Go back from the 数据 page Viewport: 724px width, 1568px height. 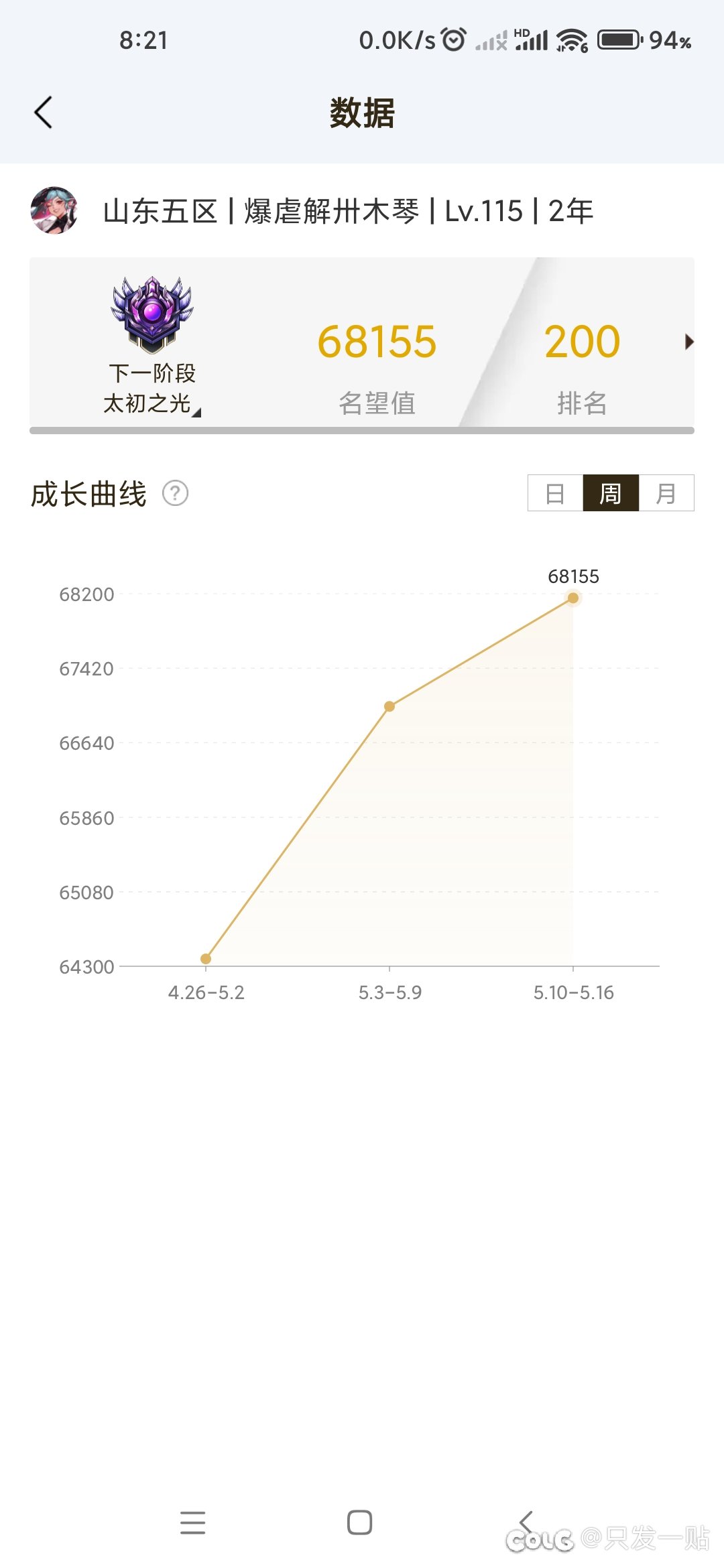pyautogui.click(x=43, y=113)
